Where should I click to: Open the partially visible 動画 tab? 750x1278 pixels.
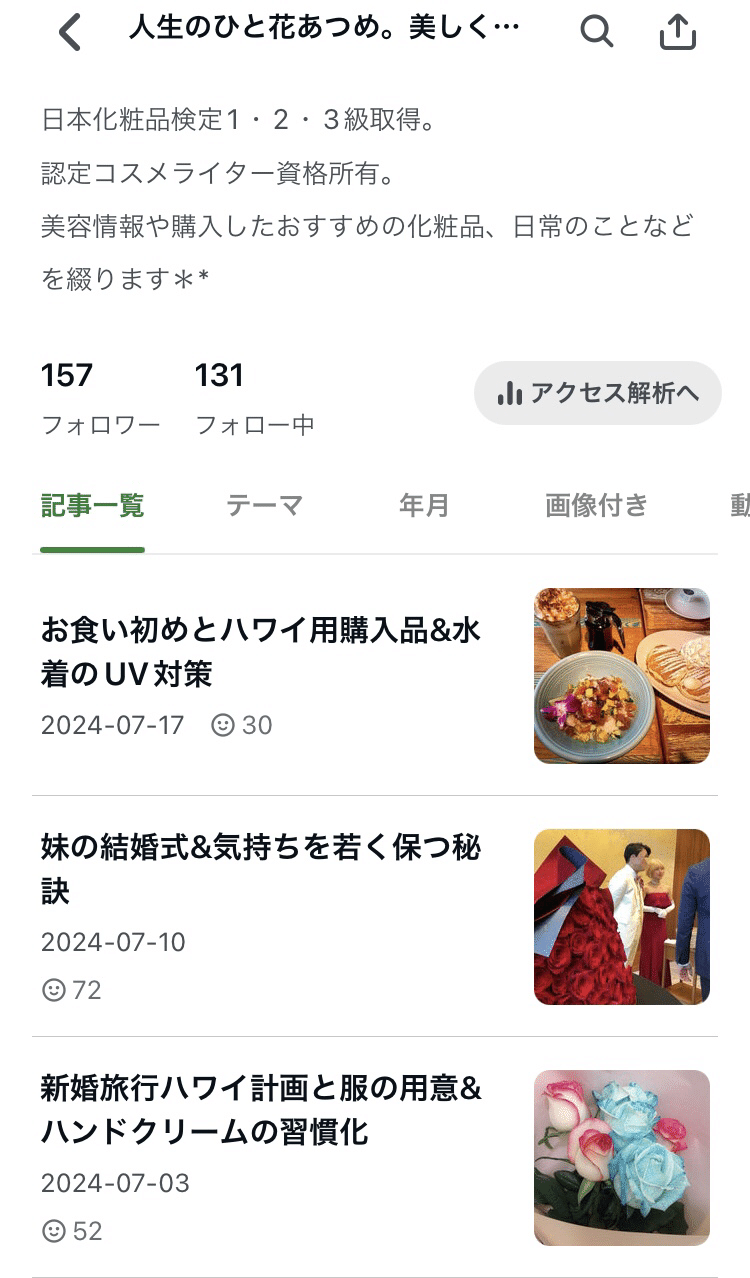point(738,506)
